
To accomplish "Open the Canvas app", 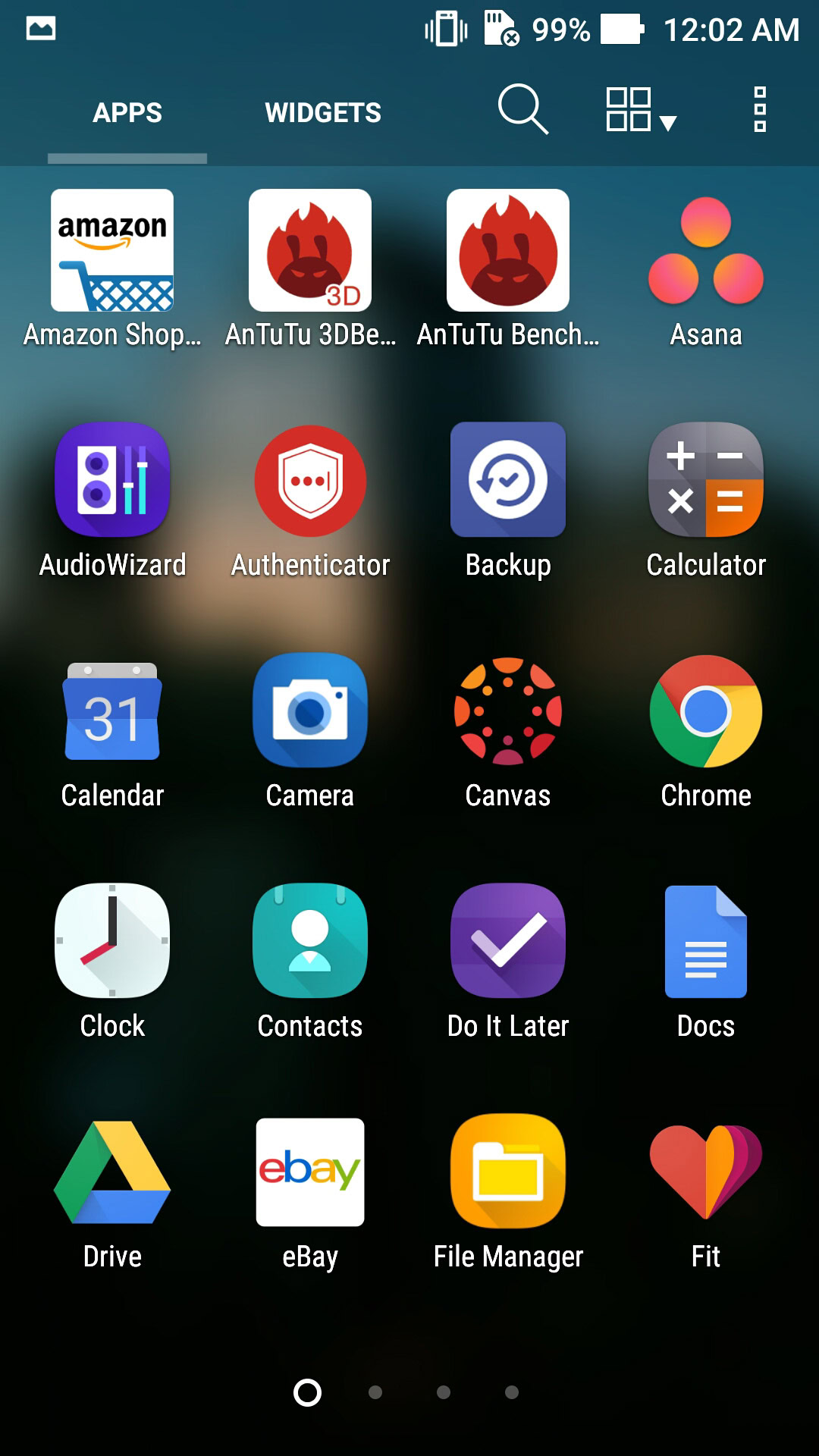I will [508, 712].
